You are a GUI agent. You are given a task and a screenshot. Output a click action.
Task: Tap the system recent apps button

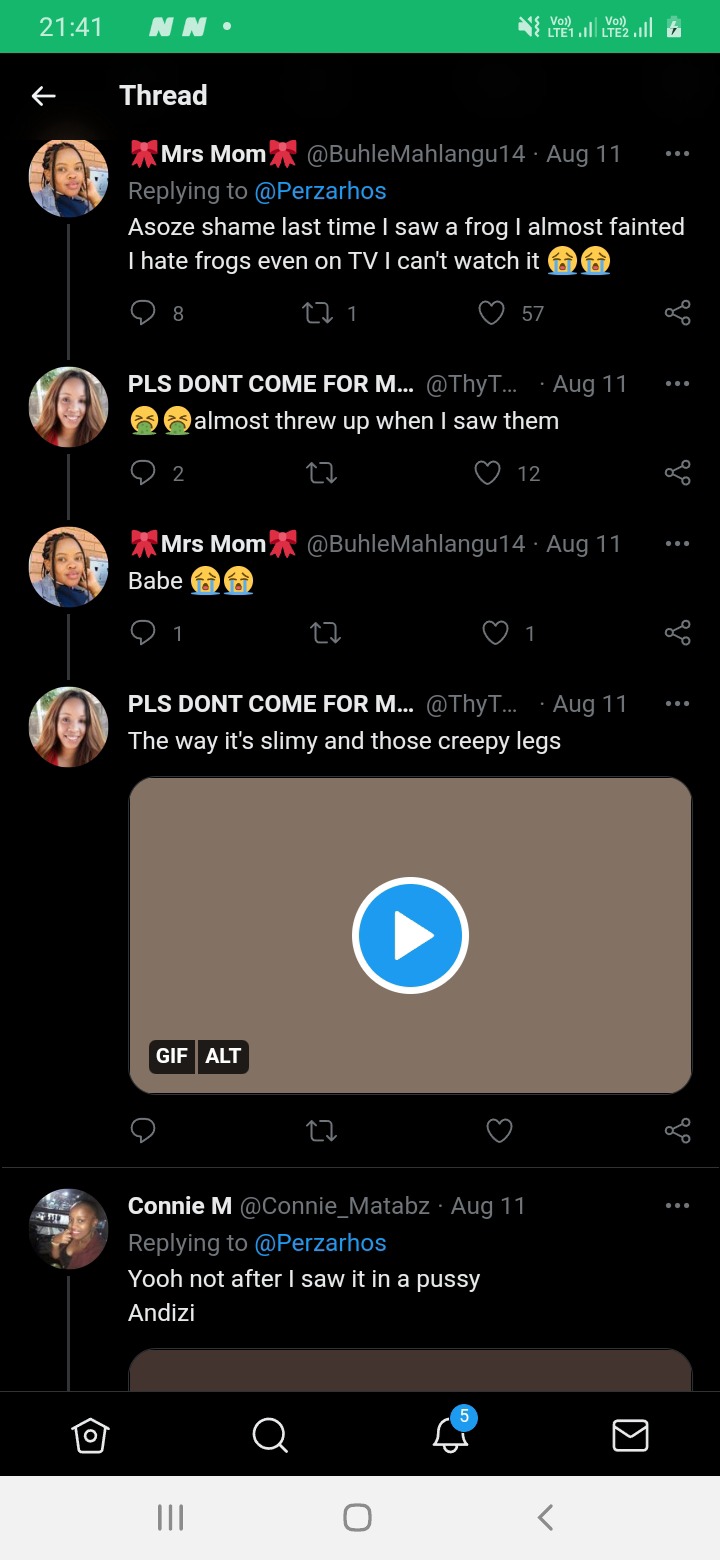click(171, 1518)
